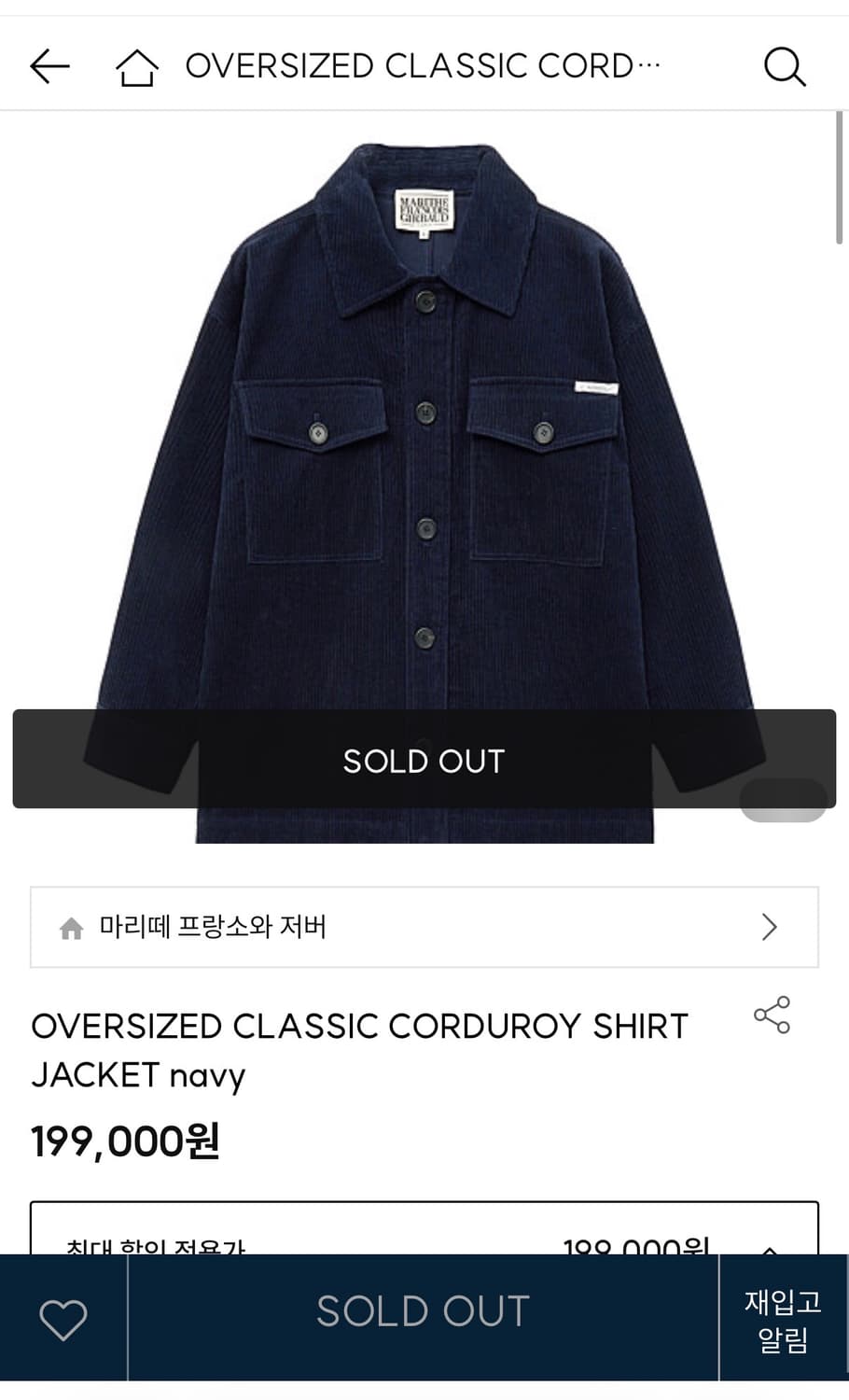Tap the back arrow in the header
Viewport: 849px width, 1400px height.
pos(49,65)
